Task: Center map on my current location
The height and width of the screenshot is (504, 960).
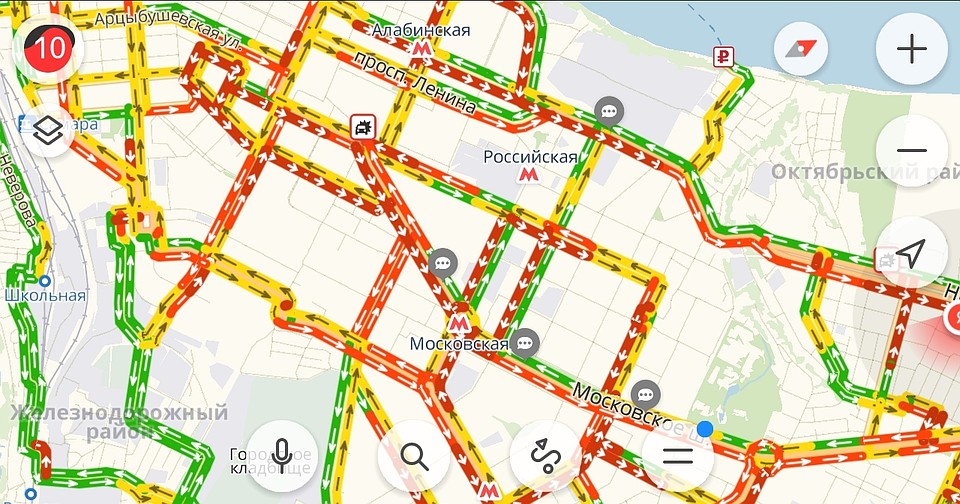Action: coord(911,254)
